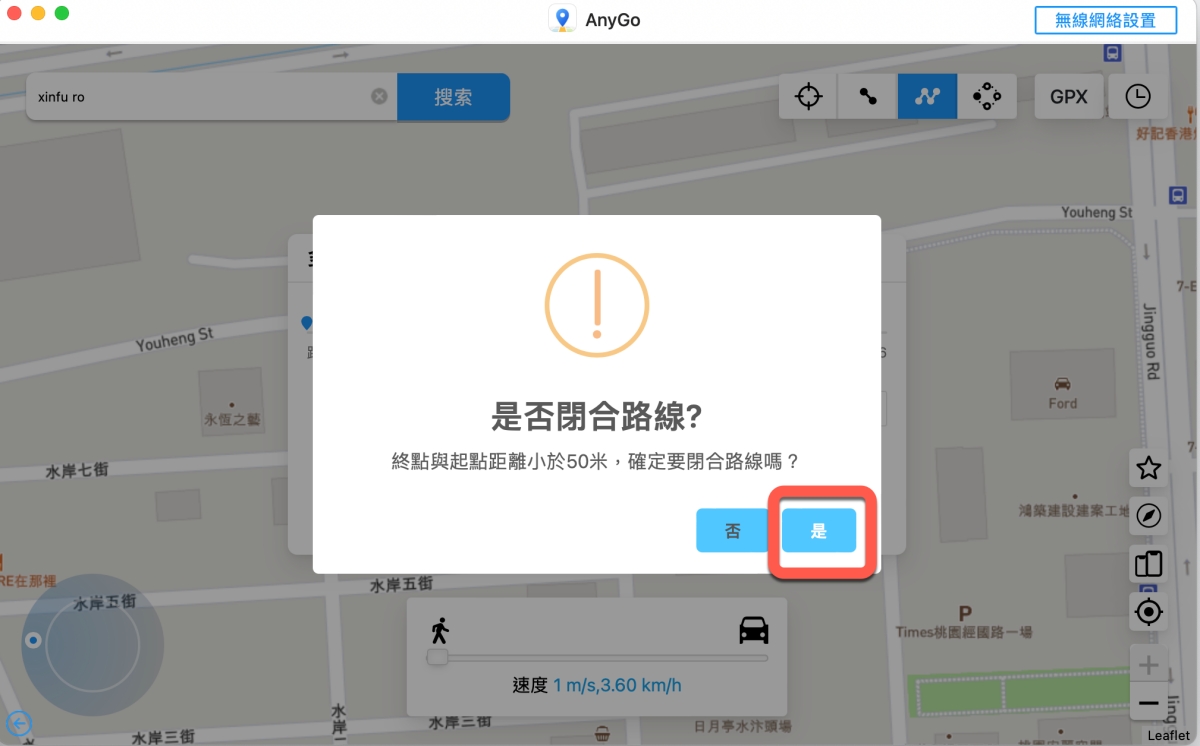Viewport: 1200px width, 746px height.
Task: Open favorites star
Action: pyautogui.click(x=1149, y=468)
